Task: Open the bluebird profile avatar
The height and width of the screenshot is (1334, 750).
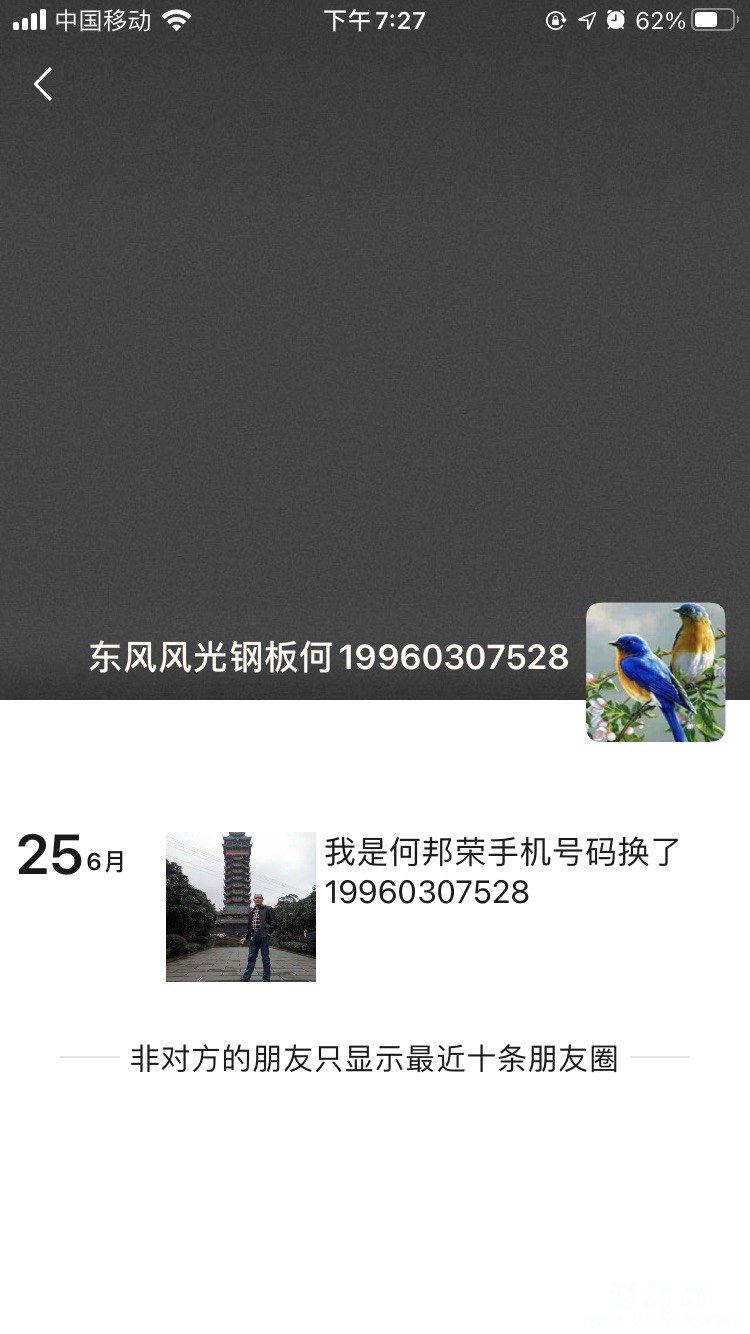Action: pos(655,672)
